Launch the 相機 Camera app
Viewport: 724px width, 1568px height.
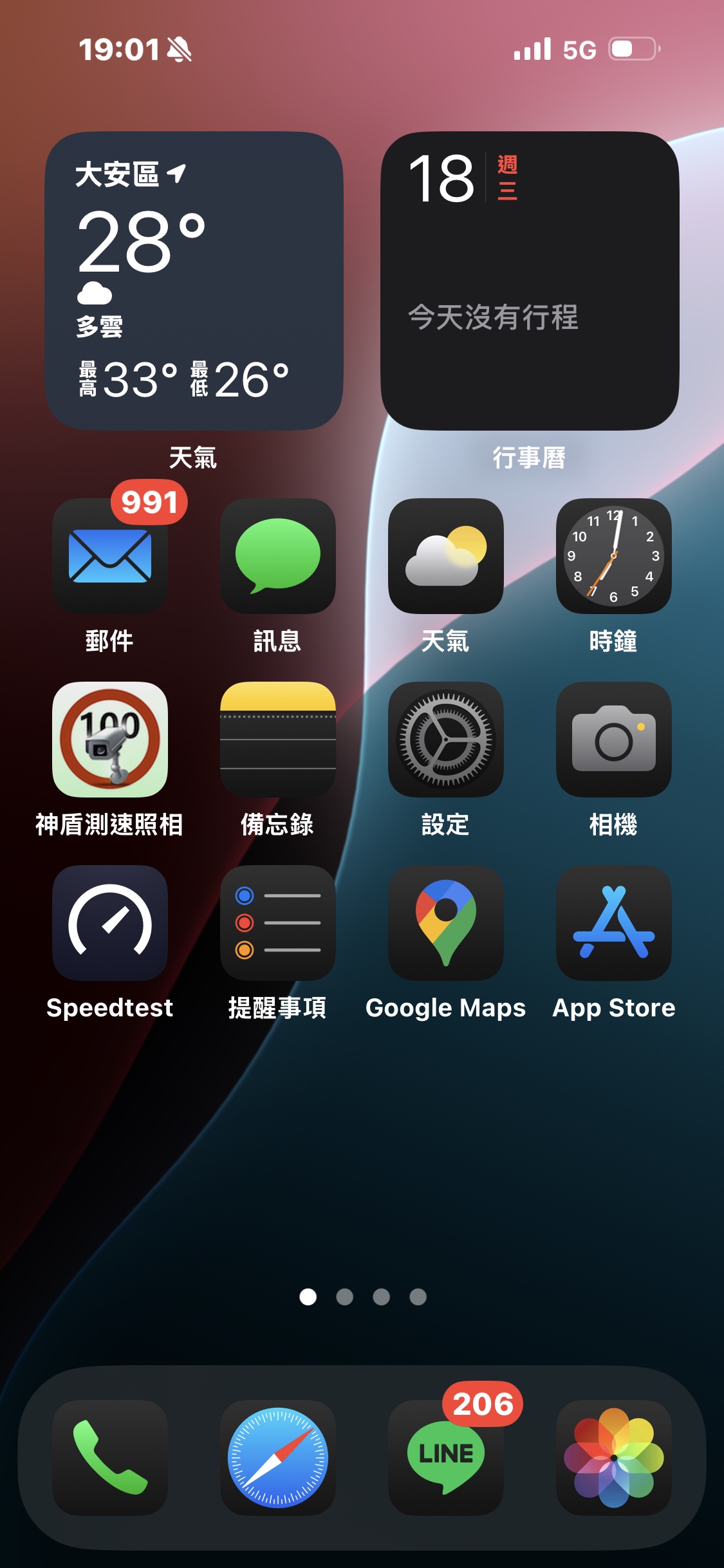(x=613, y=740)
